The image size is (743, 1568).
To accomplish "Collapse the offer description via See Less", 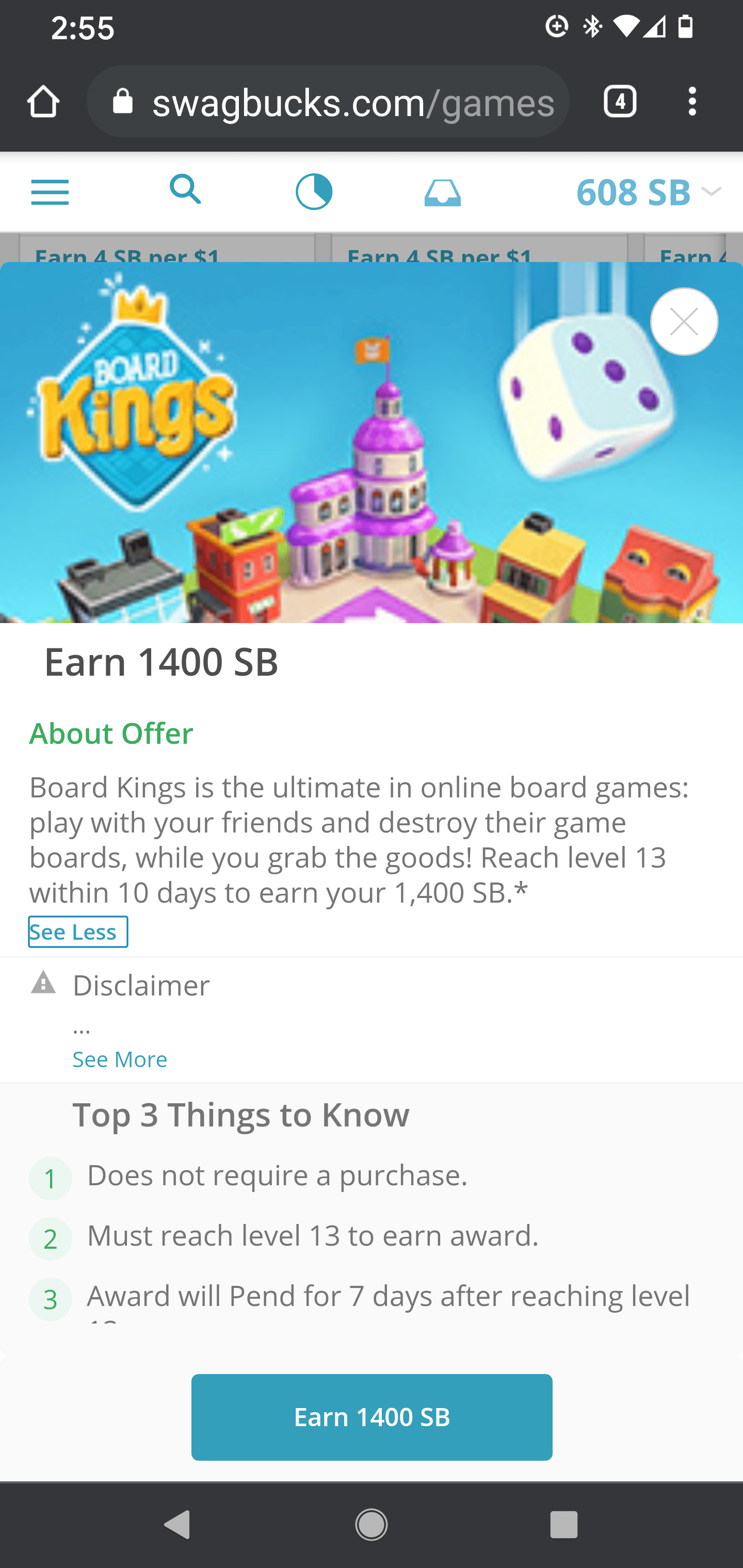I will 77,932.
